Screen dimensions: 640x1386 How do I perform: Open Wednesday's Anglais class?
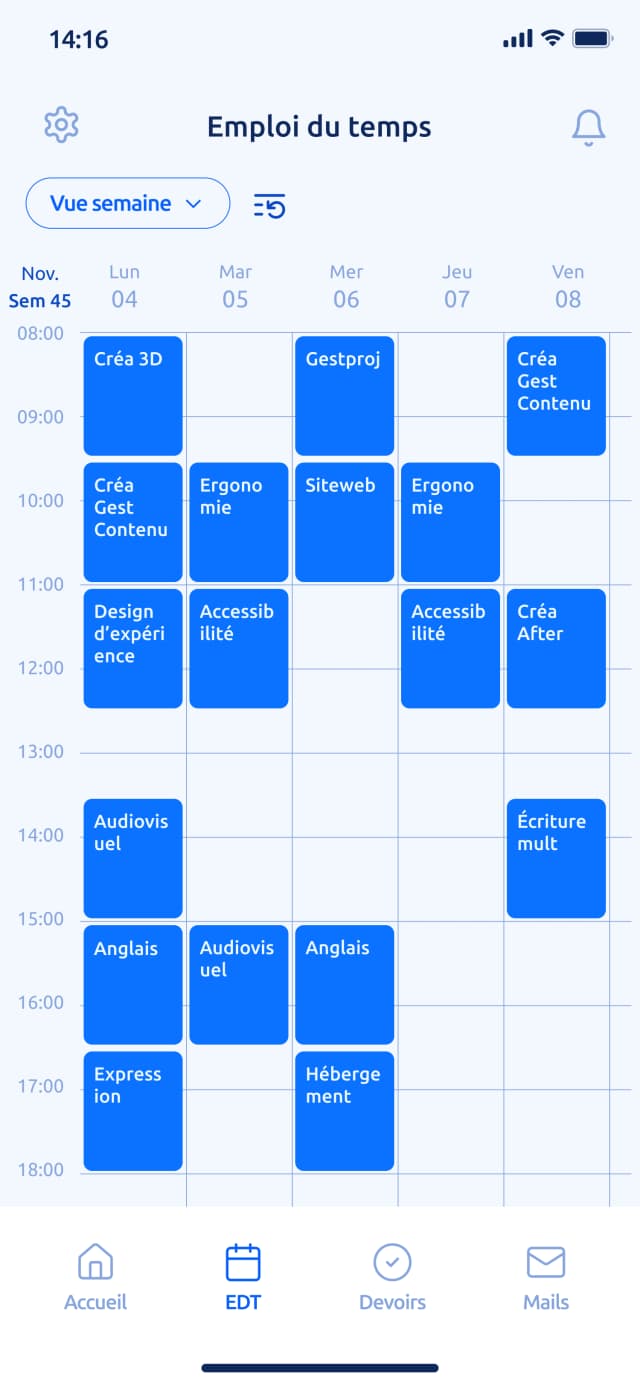(344, 985)
